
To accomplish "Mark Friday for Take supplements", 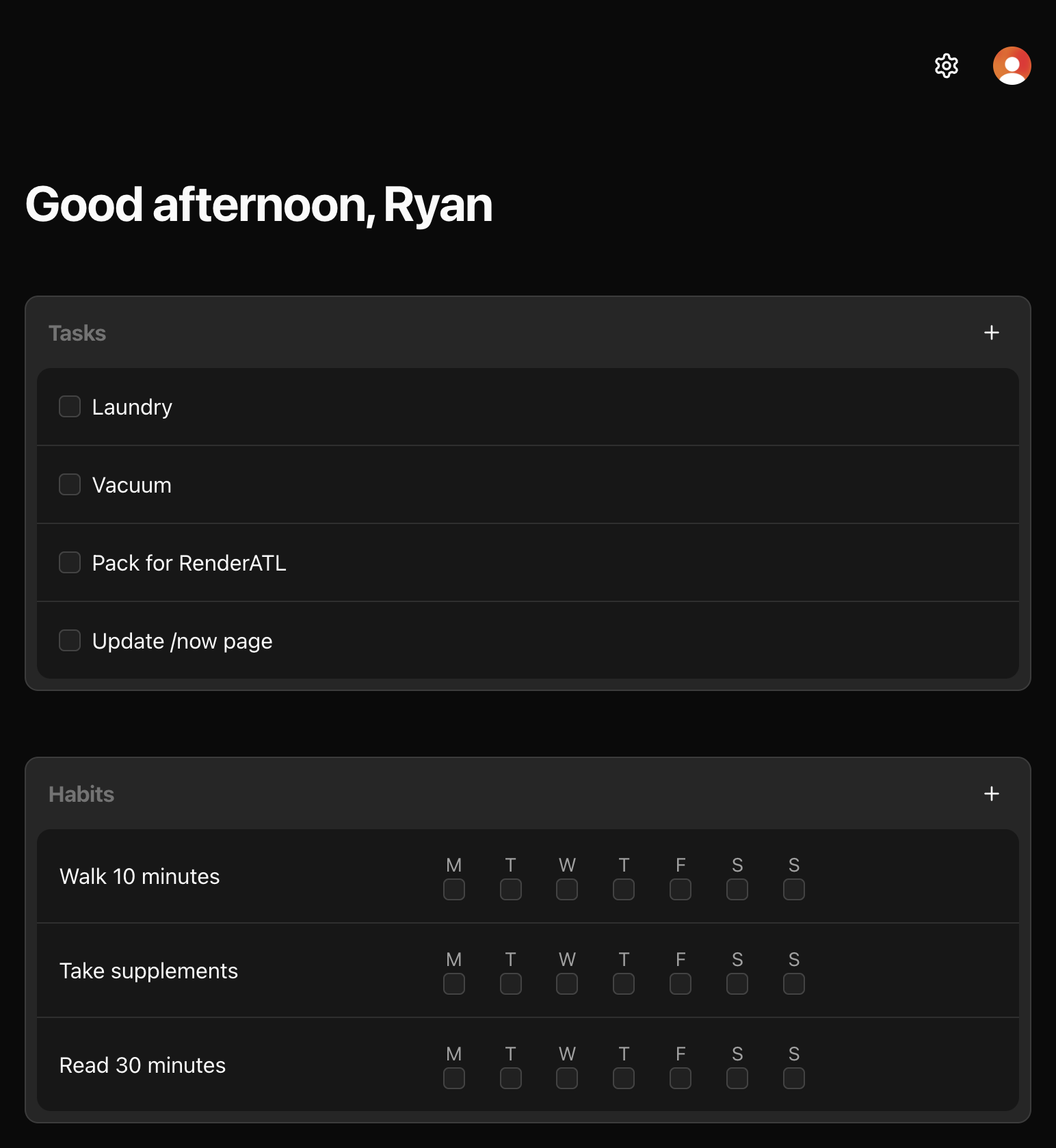I will 681,984.
